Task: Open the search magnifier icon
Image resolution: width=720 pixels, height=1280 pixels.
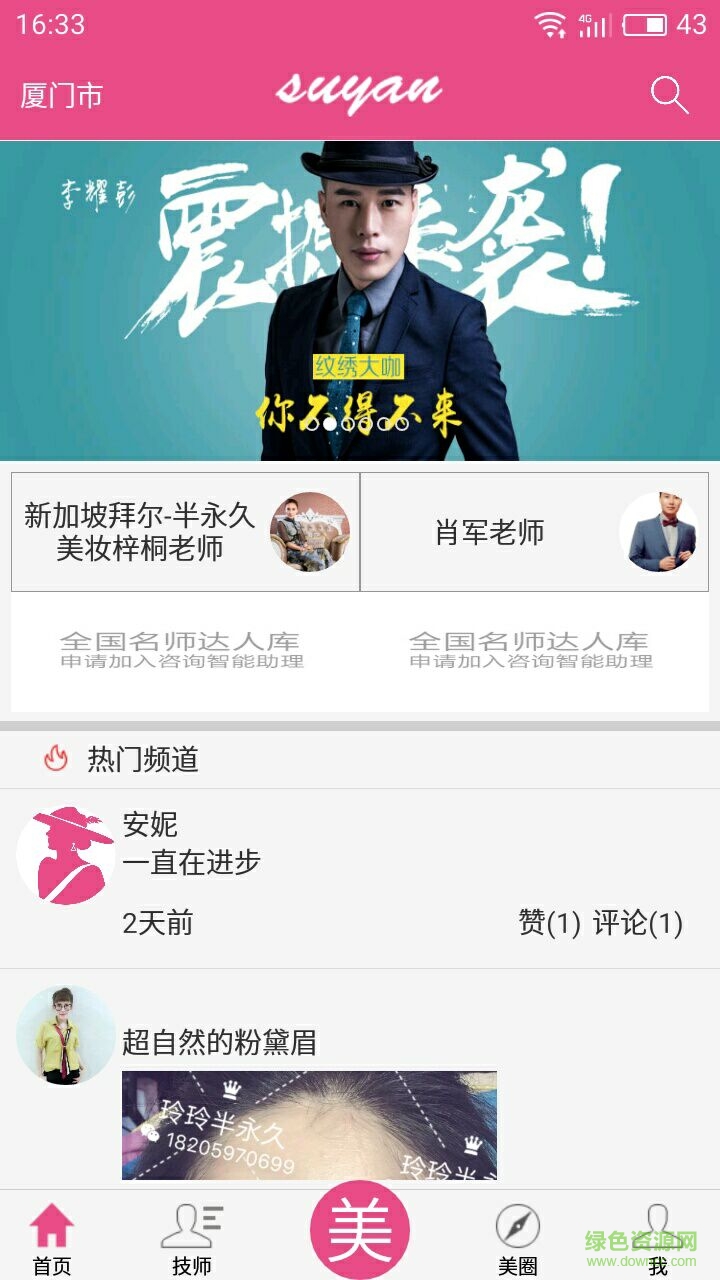Action: 669,95
